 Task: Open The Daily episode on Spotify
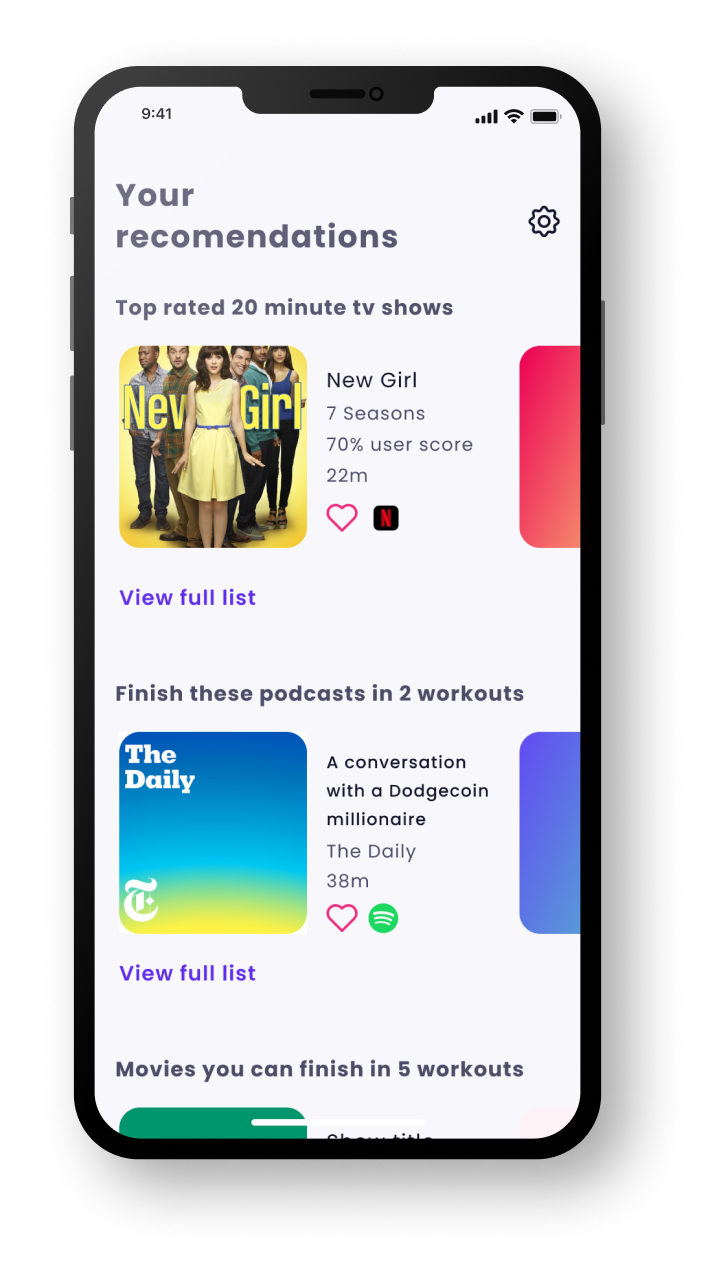(x=383, y=917)
